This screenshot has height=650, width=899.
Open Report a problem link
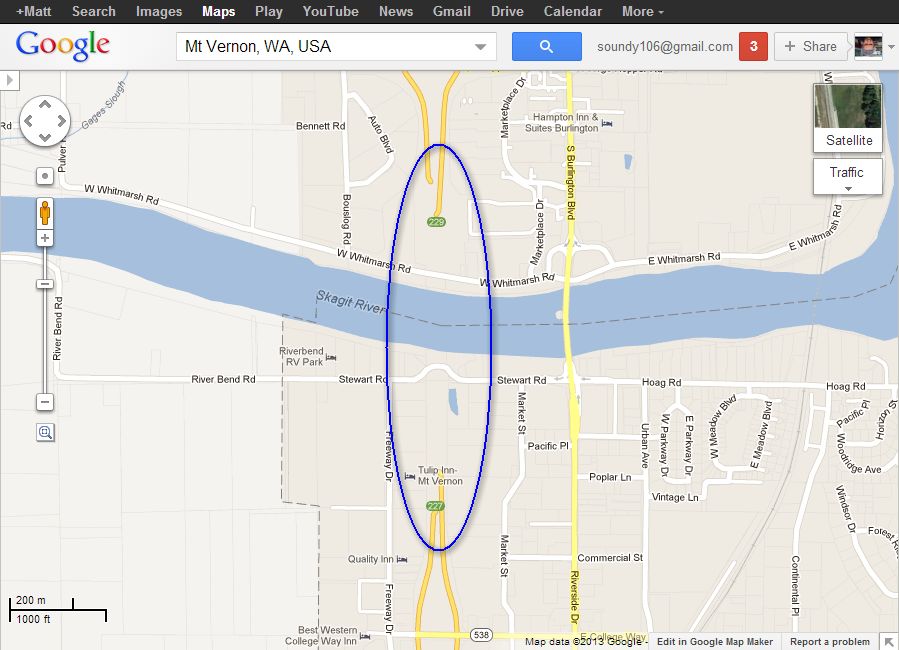829,642
